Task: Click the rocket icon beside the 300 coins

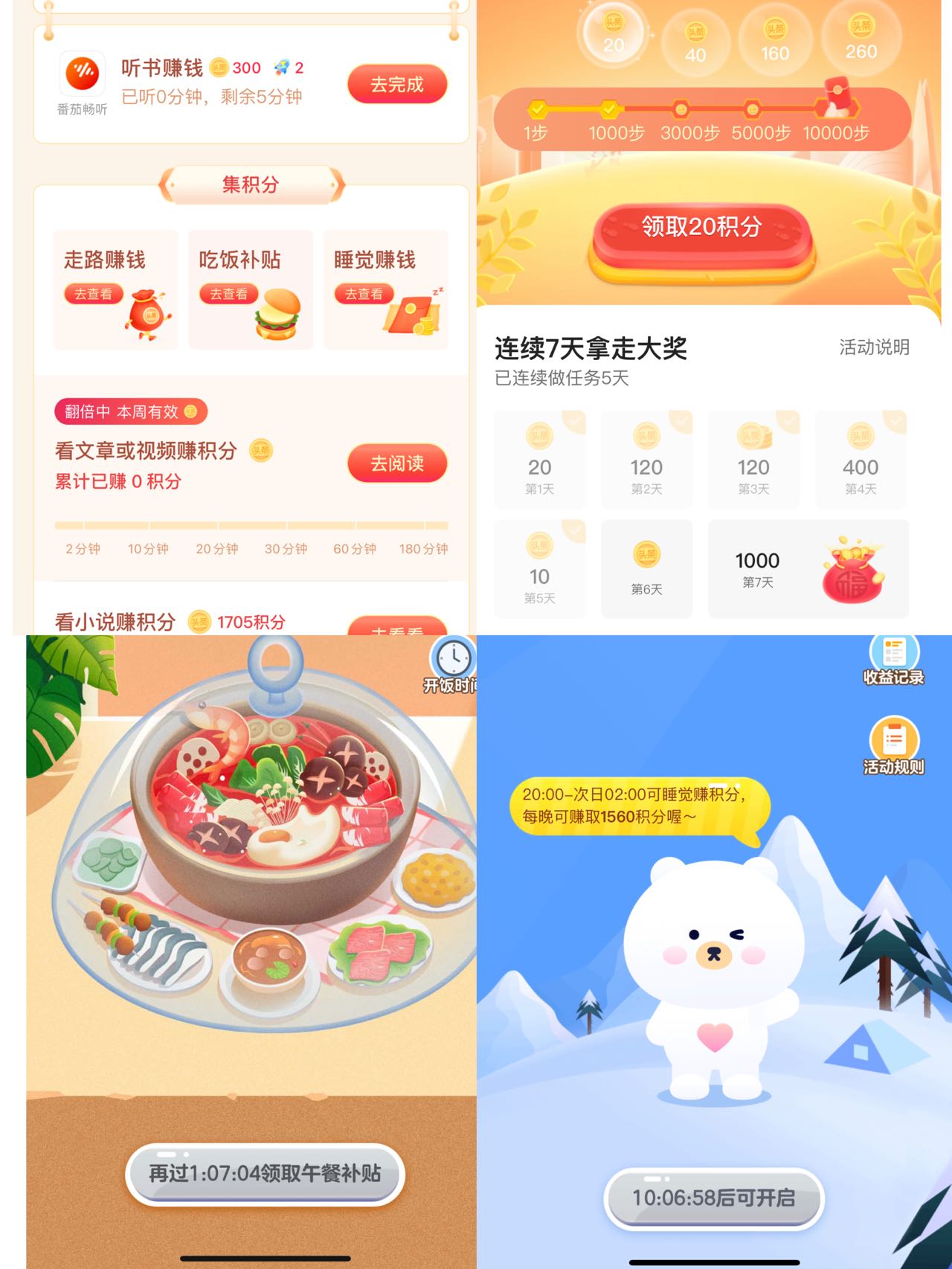Action: click(281, 68)
